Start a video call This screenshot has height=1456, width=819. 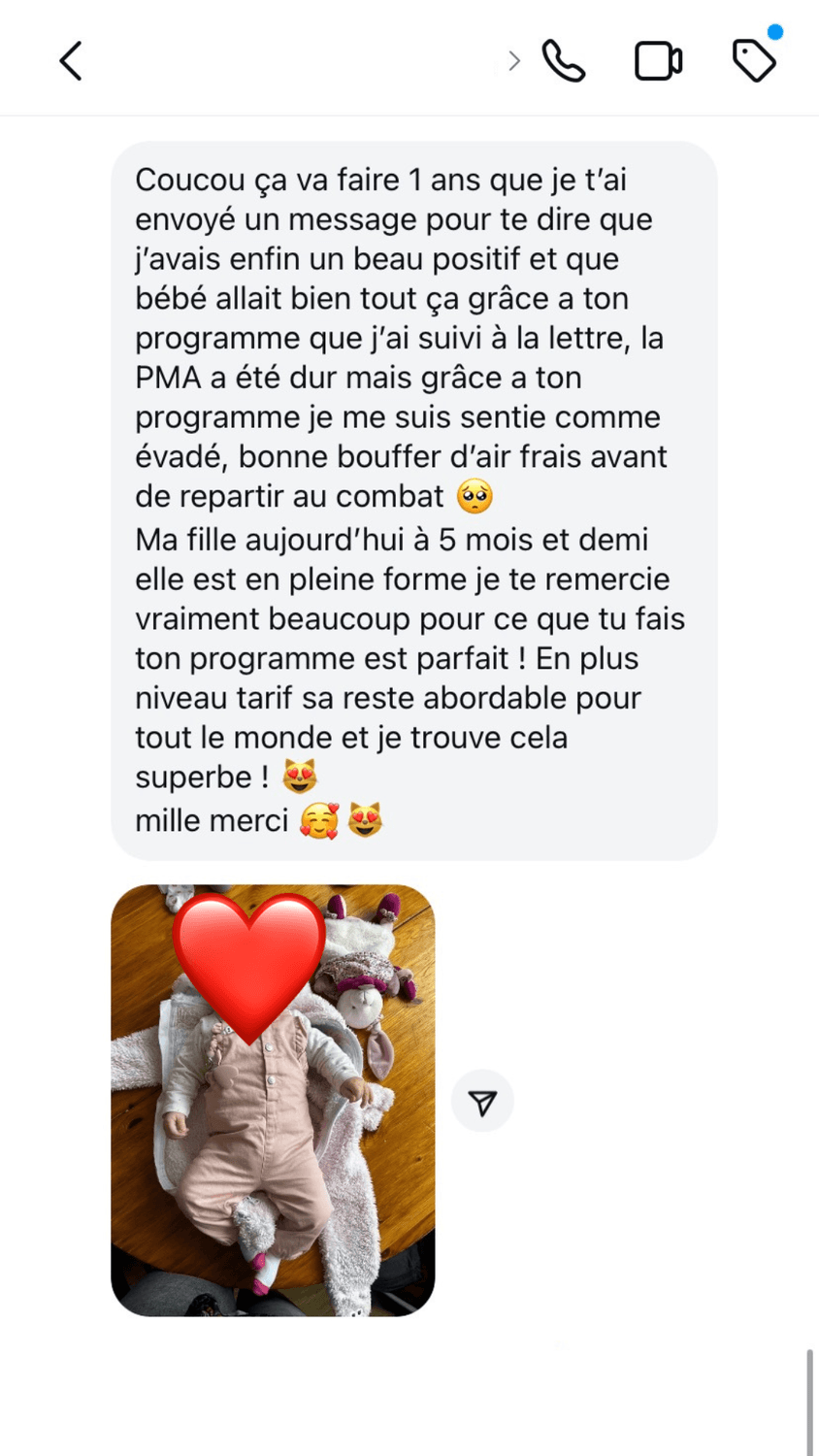click(658, 61)
